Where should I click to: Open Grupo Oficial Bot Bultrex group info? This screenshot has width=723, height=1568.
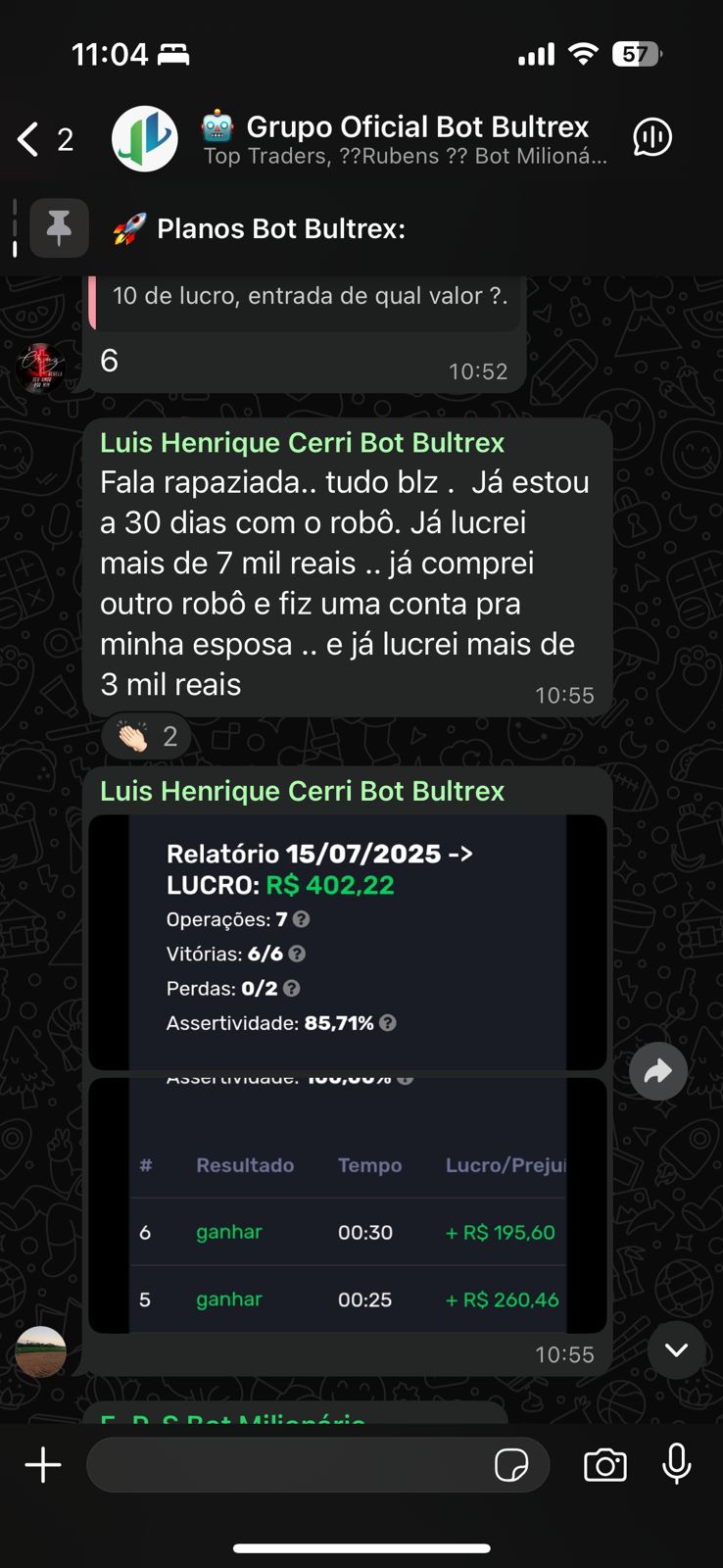(404, 138)
